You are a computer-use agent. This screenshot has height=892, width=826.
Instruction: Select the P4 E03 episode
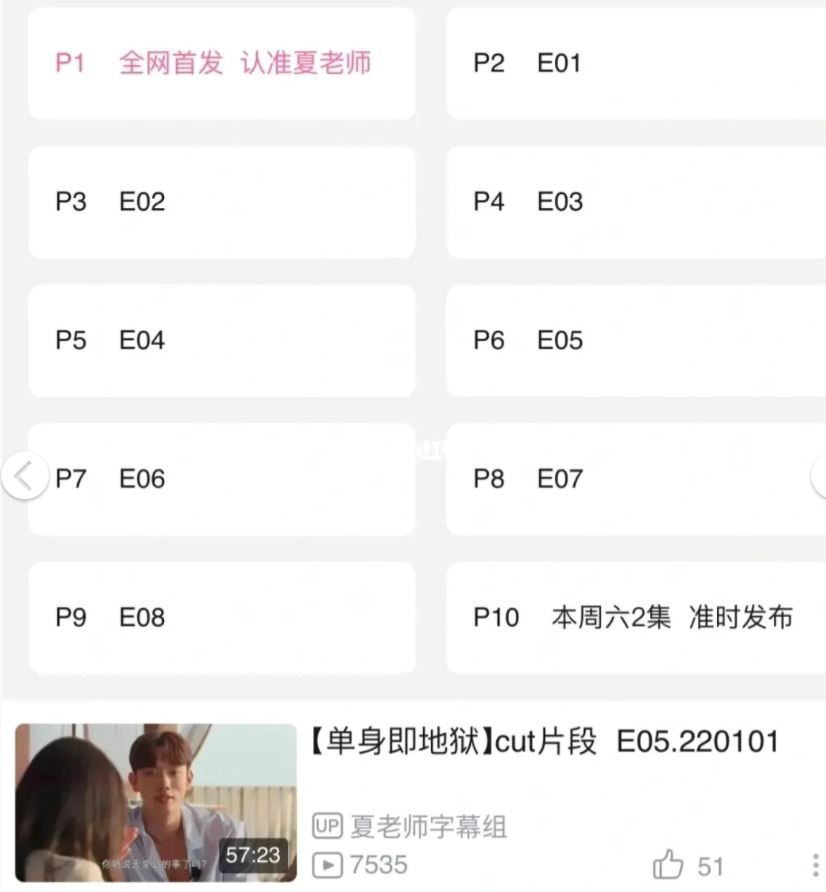tap(636, 202)
